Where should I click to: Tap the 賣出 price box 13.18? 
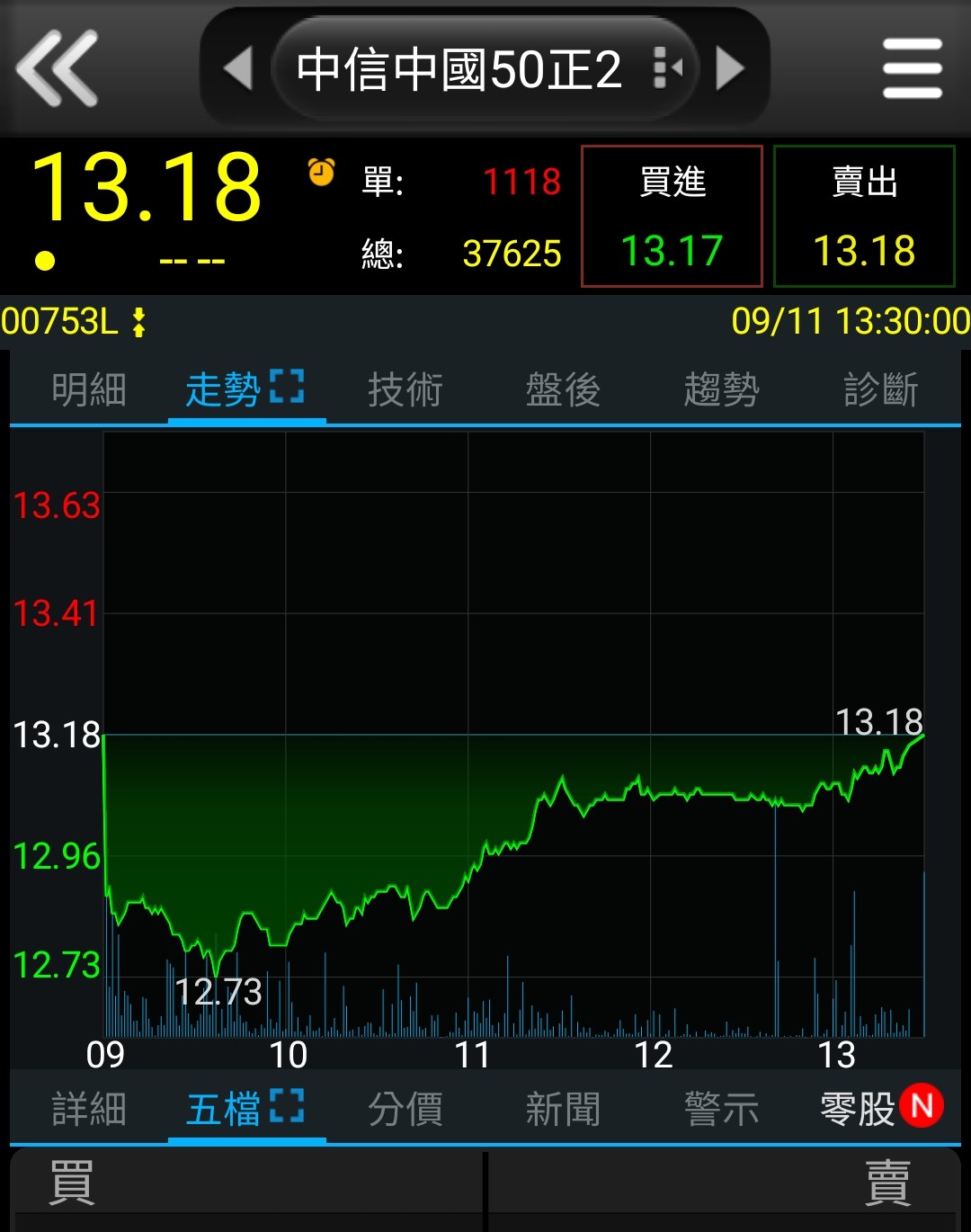864,217
